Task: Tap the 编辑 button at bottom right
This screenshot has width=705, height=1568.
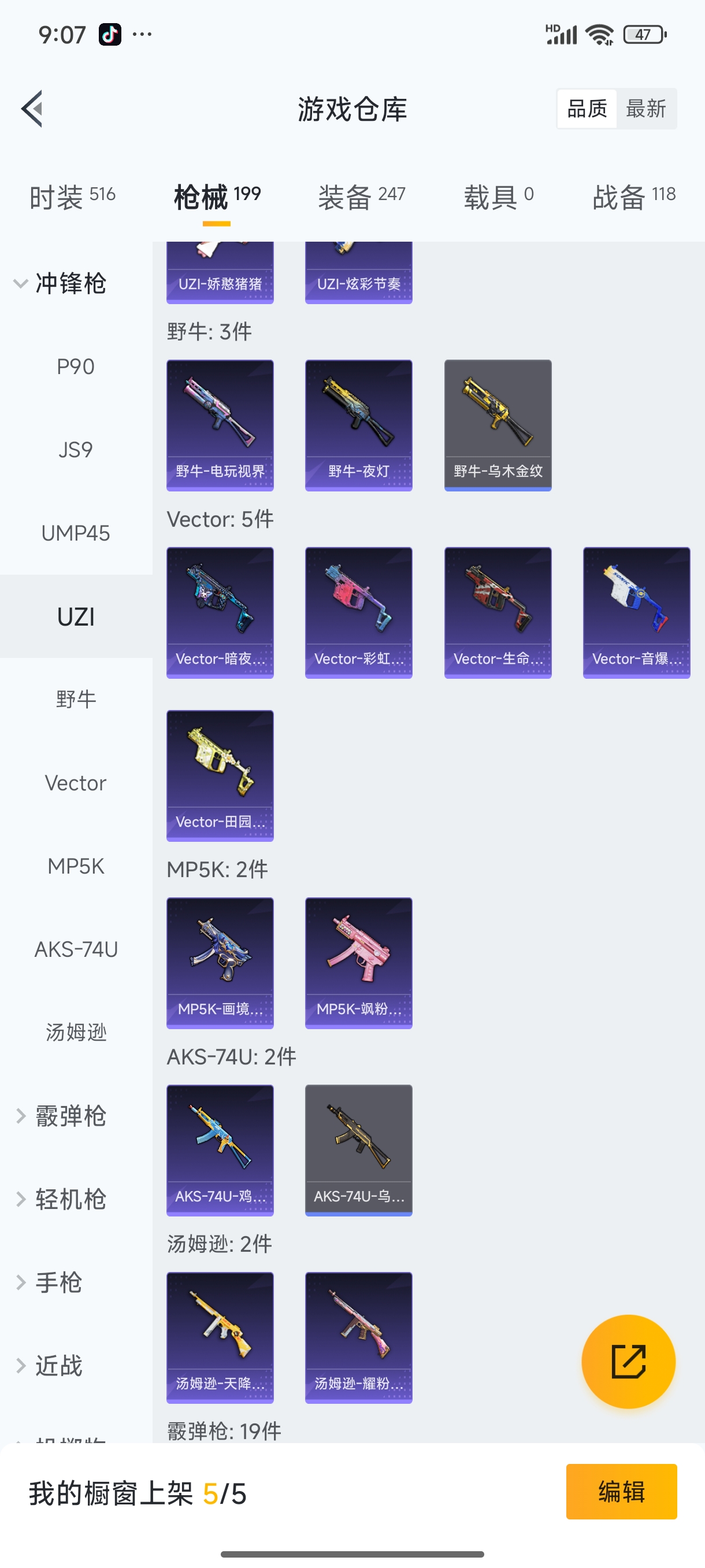Action: 622,1491
